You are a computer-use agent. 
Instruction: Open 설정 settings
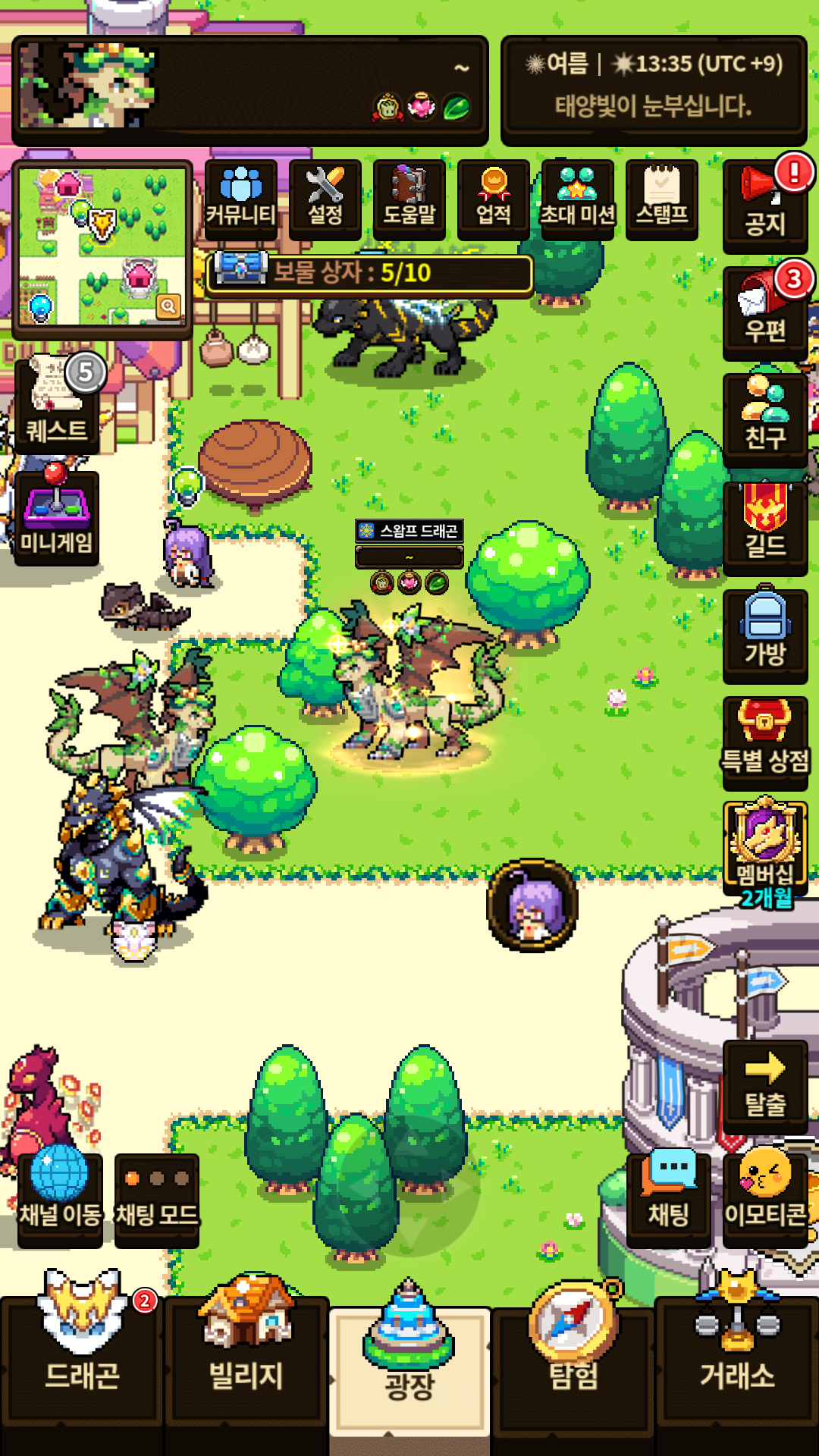coord(325,199)
